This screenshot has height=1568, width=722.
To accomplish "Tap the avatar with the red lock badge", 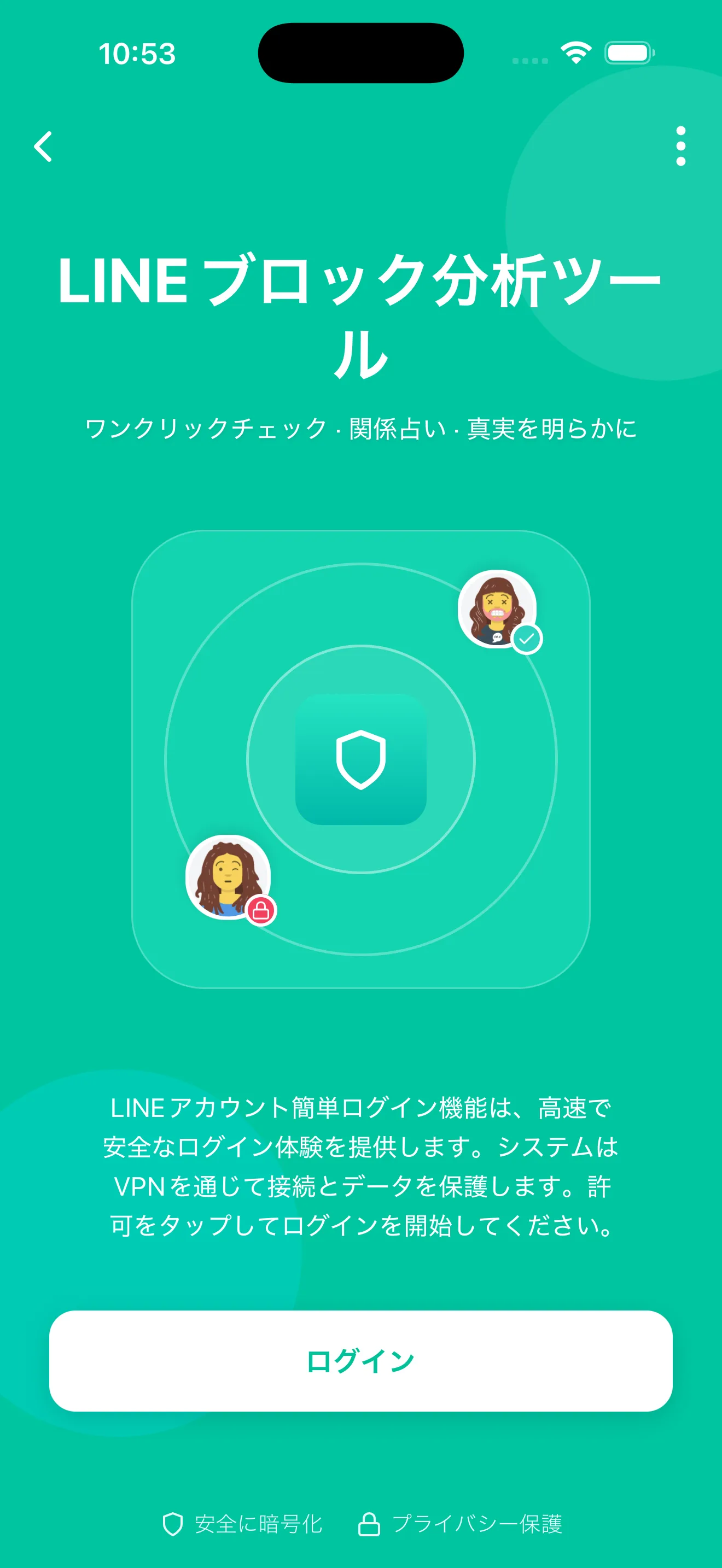I will 228,875.
